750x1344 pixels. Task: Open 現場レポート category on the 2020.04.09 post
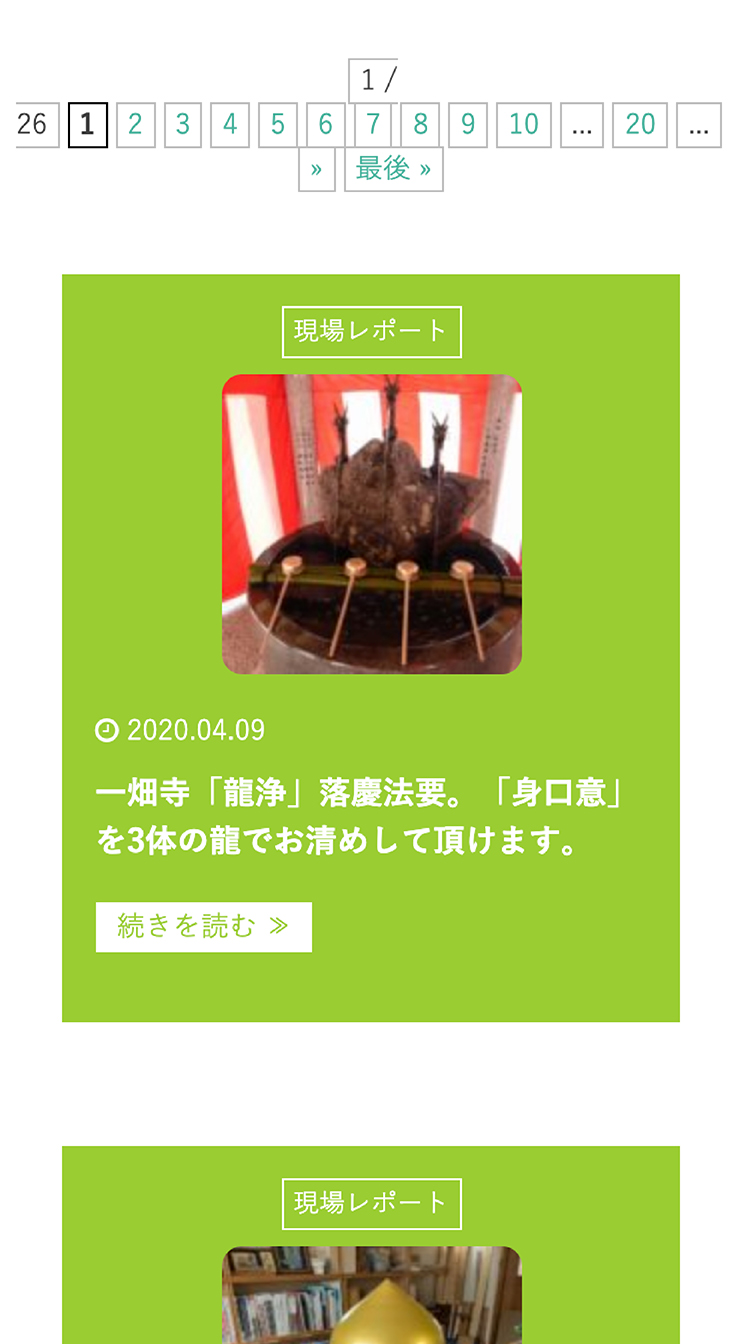372,332
